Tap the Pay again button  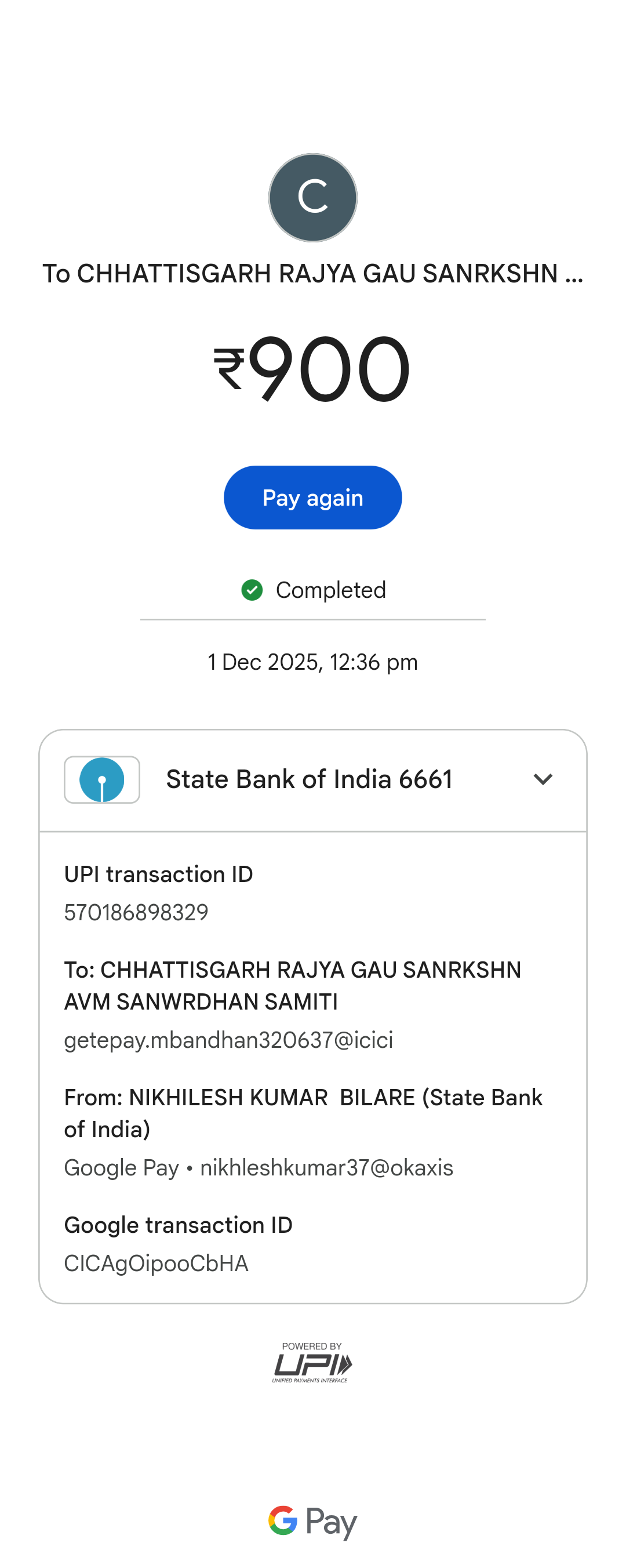[312, 498]
